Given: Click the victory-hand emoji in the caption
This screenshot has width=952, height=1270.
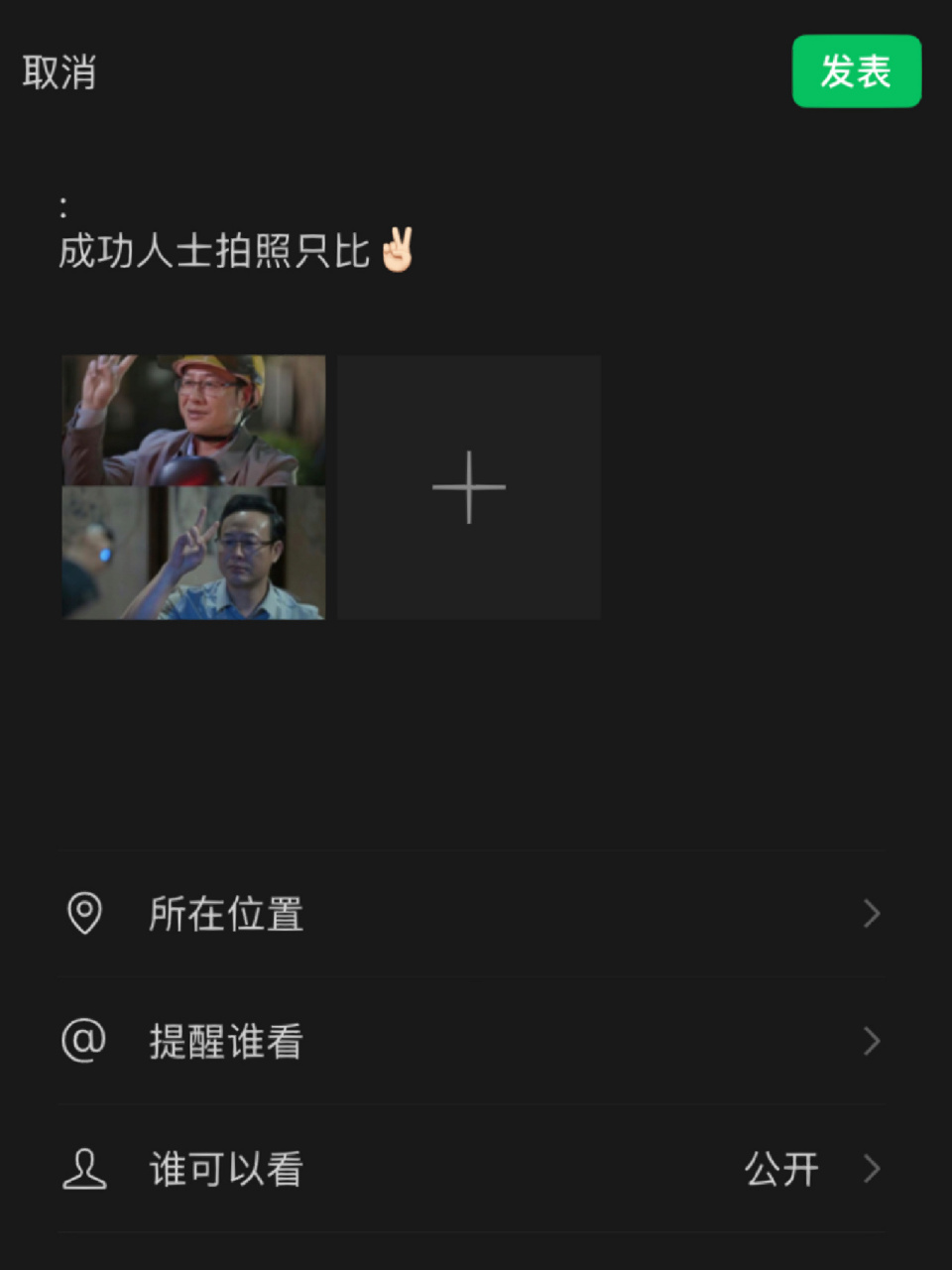Looking at the screenshot, I should 401,250.
